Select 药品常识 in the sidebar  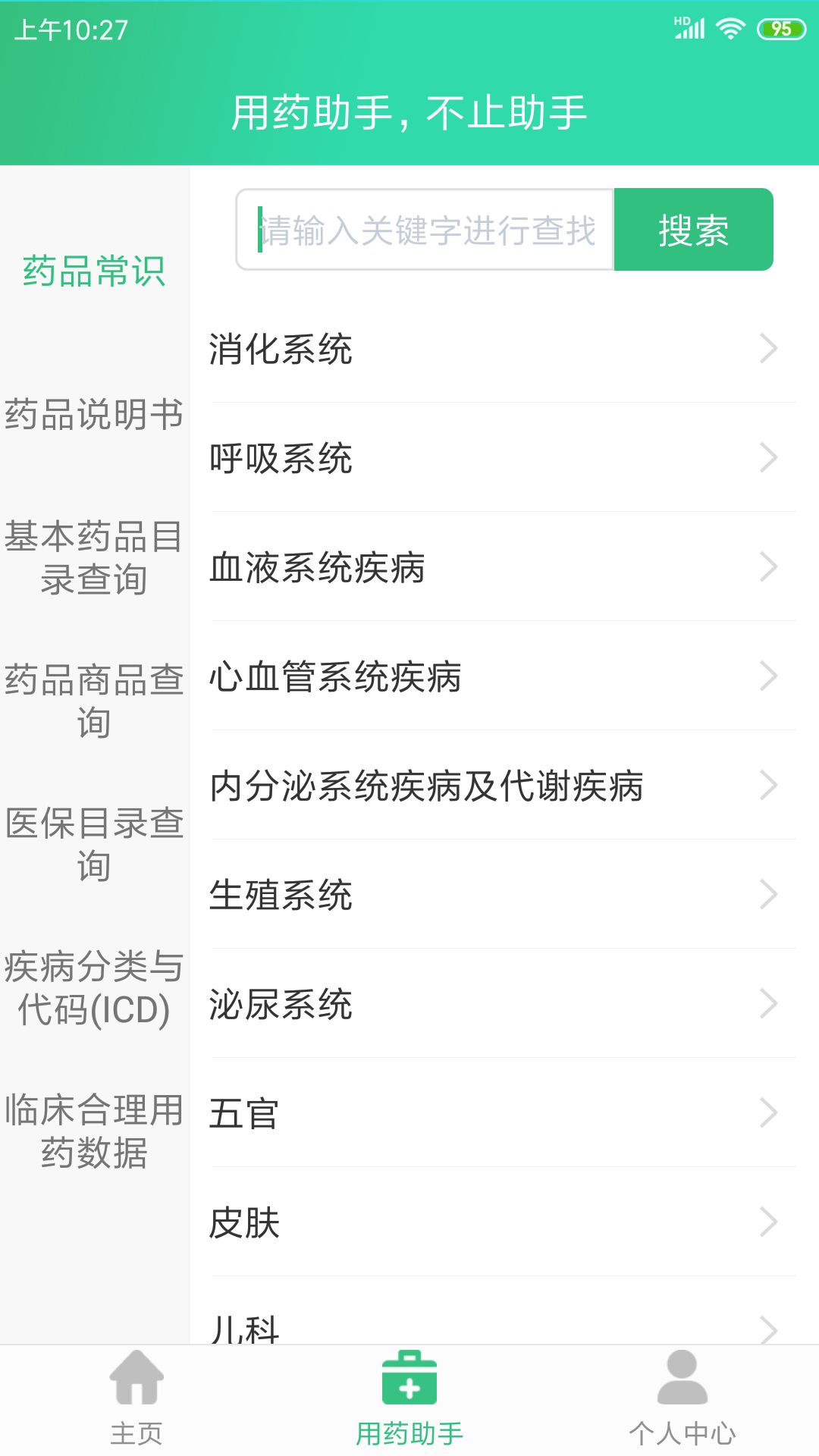coord(94,271)
